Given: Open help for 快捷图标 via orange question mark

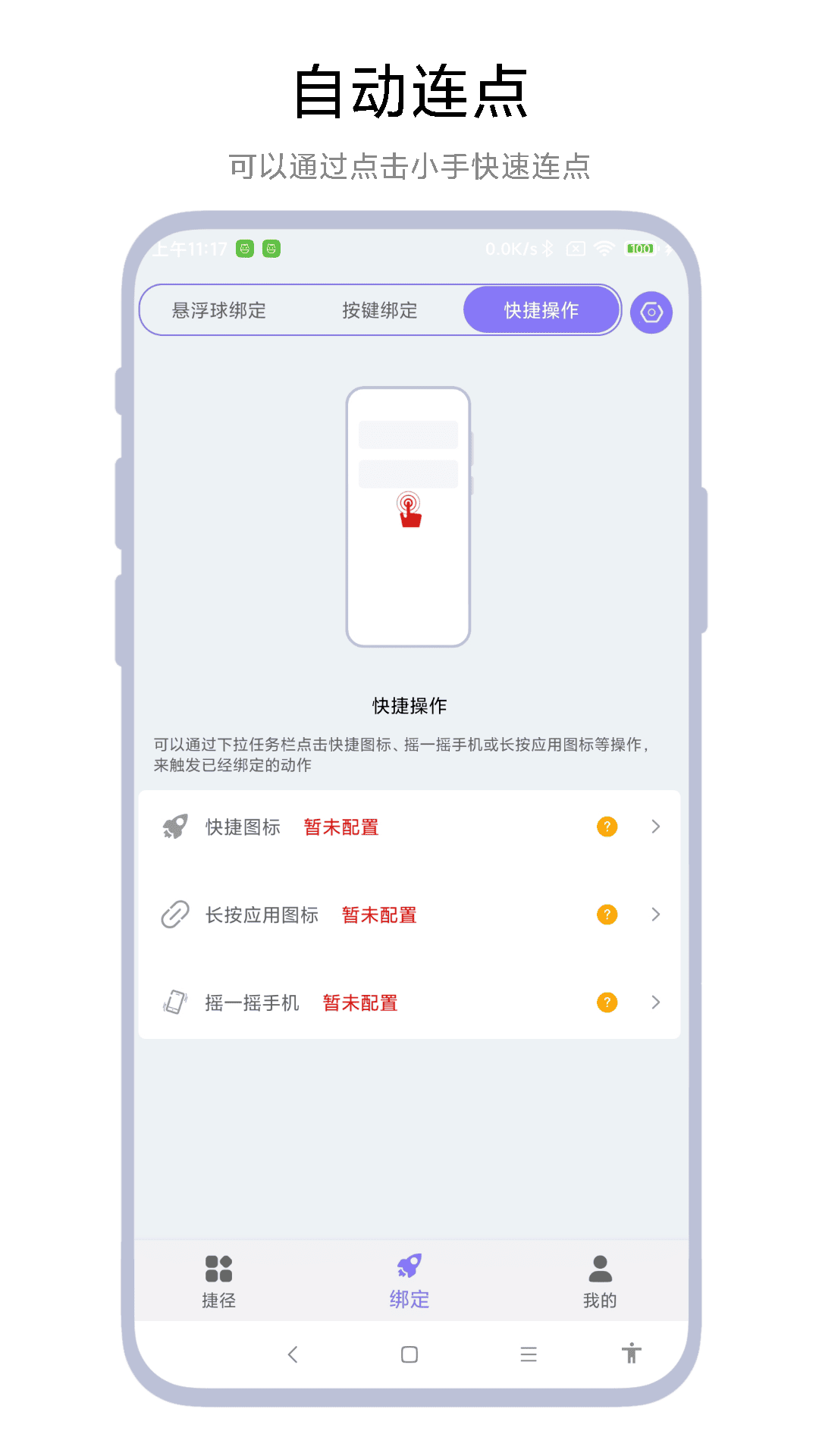Looking at the screenshot, I should click(x=606, y=827).
